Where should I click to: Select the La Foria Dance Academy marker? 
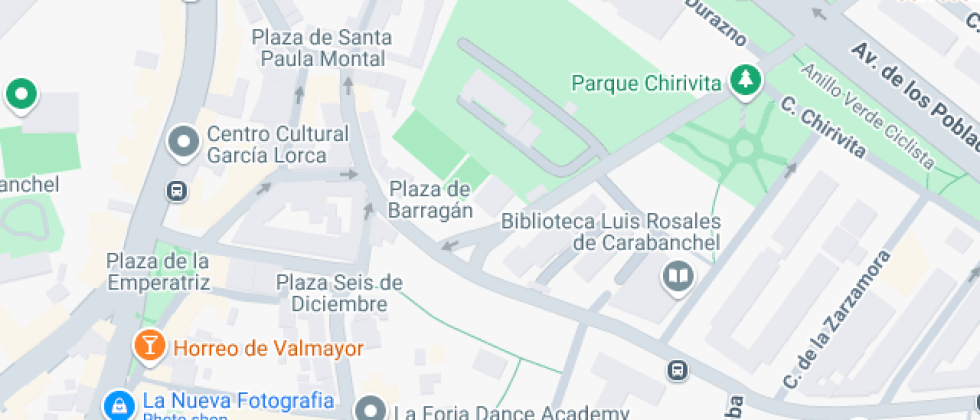coord(371,409)
